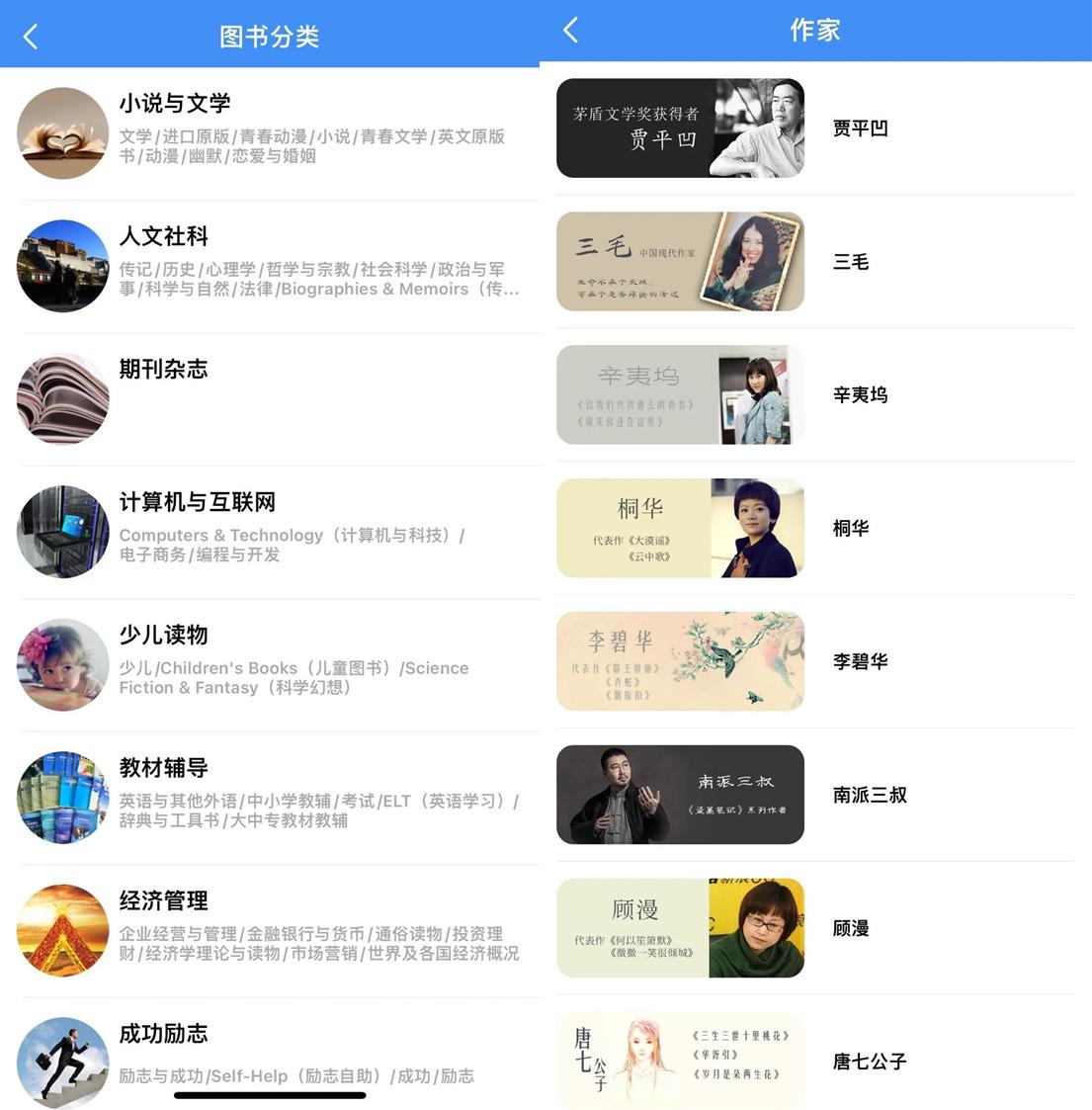Go back from the 图书分类 screen
Screen dimensions: 1092x1110
pyautogui.click(x=30, y=37)
